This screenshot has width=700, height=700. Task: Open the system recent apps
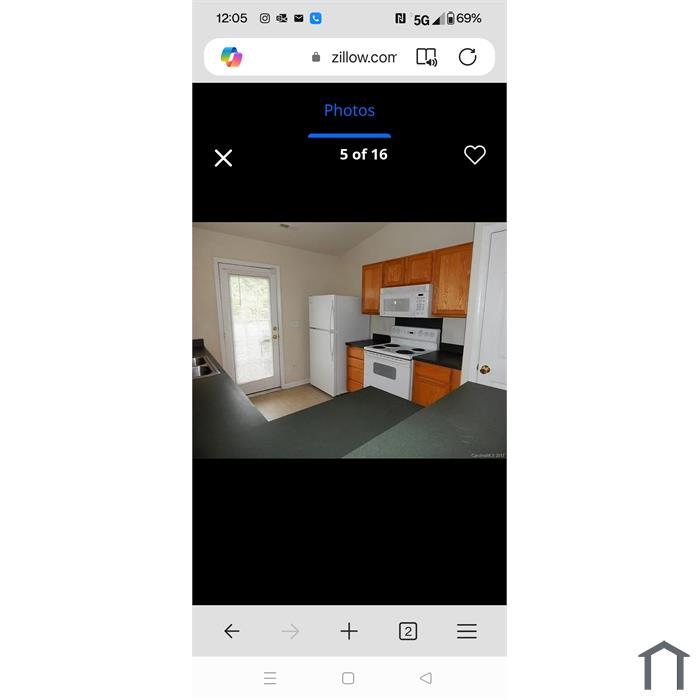270,678
